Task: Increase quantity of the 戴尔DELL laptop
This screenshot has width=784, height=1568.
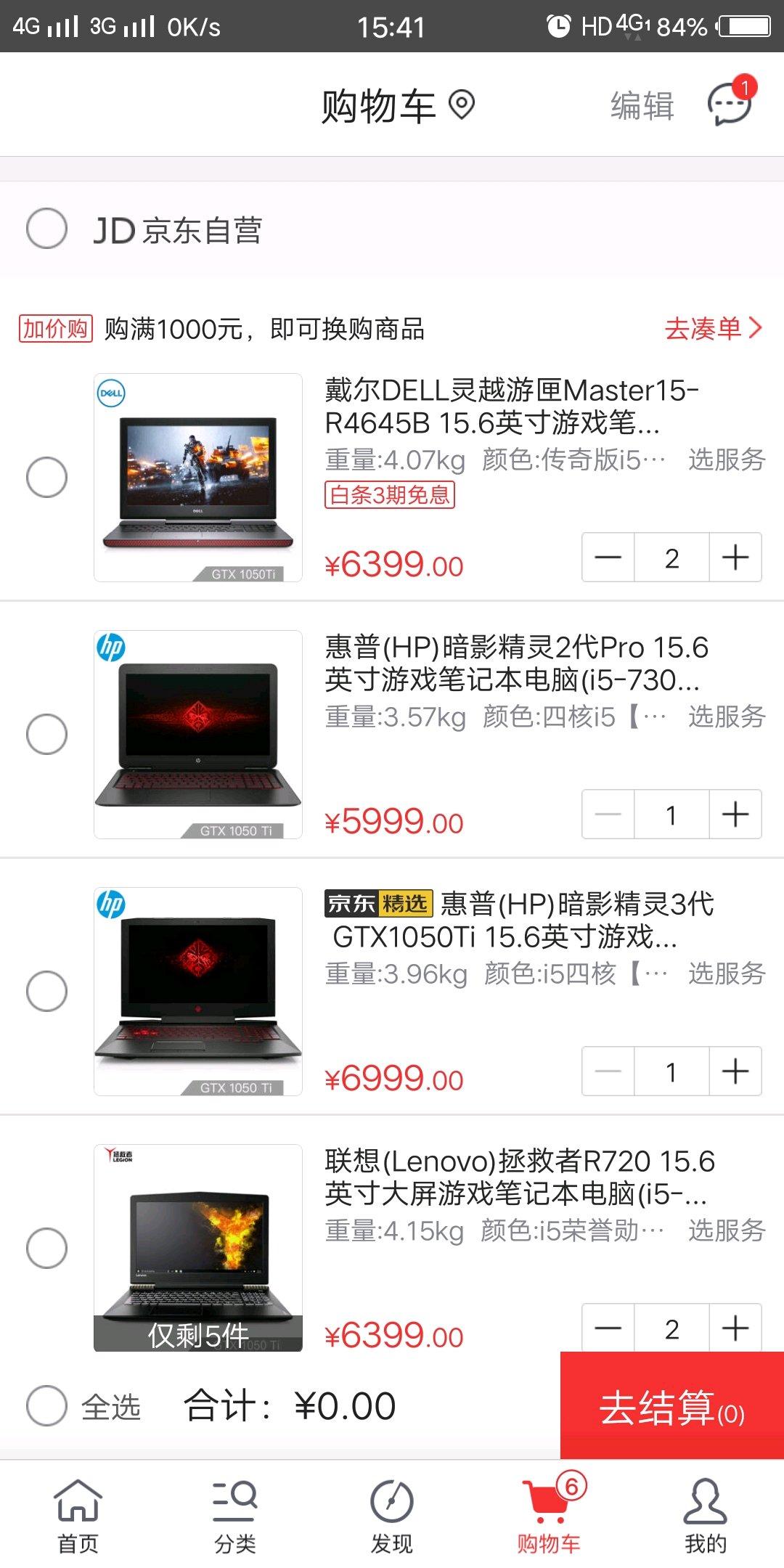Action: point(735,558)
